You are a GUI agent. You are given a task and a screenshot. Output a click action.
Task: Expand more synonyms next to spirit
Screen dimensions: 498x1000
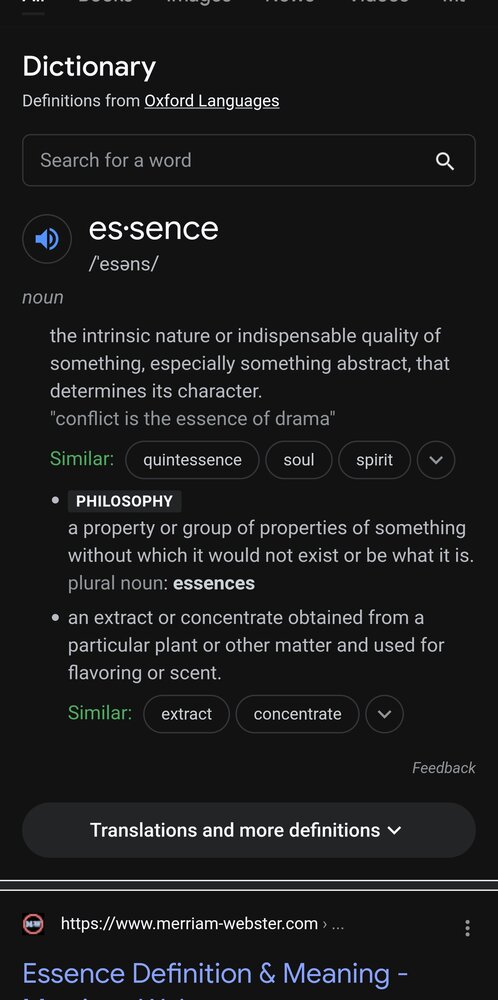point(436,460)
